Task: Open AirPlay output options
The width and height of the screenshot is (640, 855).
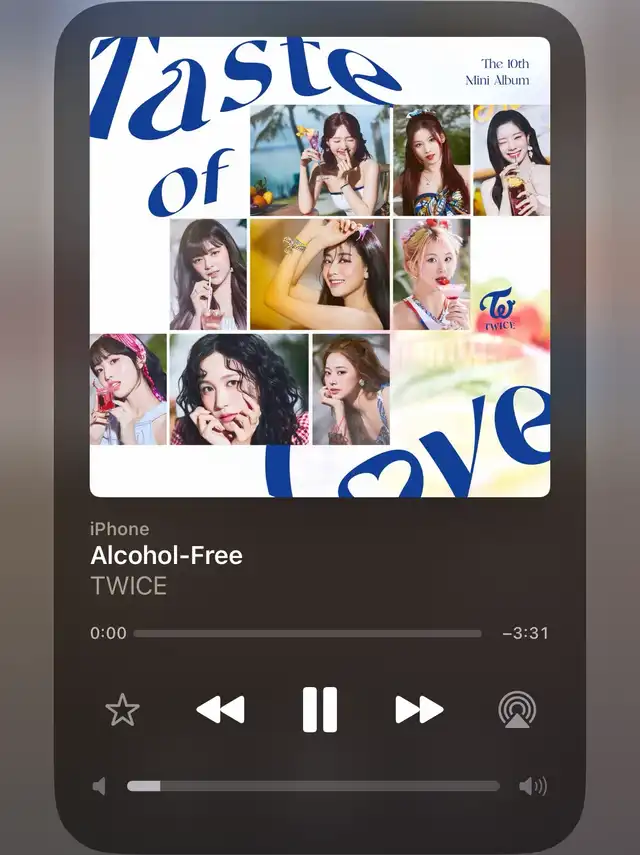Action: point(517,710)
